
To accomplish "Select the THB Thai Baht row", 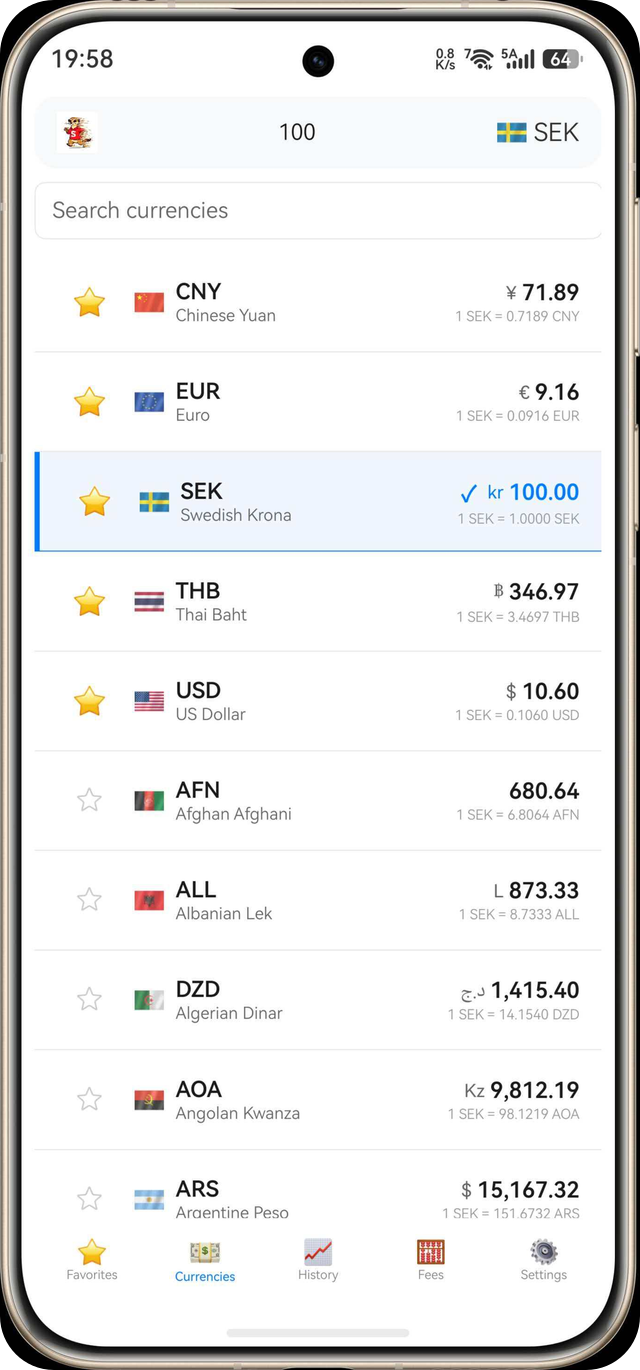I will pos(318,602).
